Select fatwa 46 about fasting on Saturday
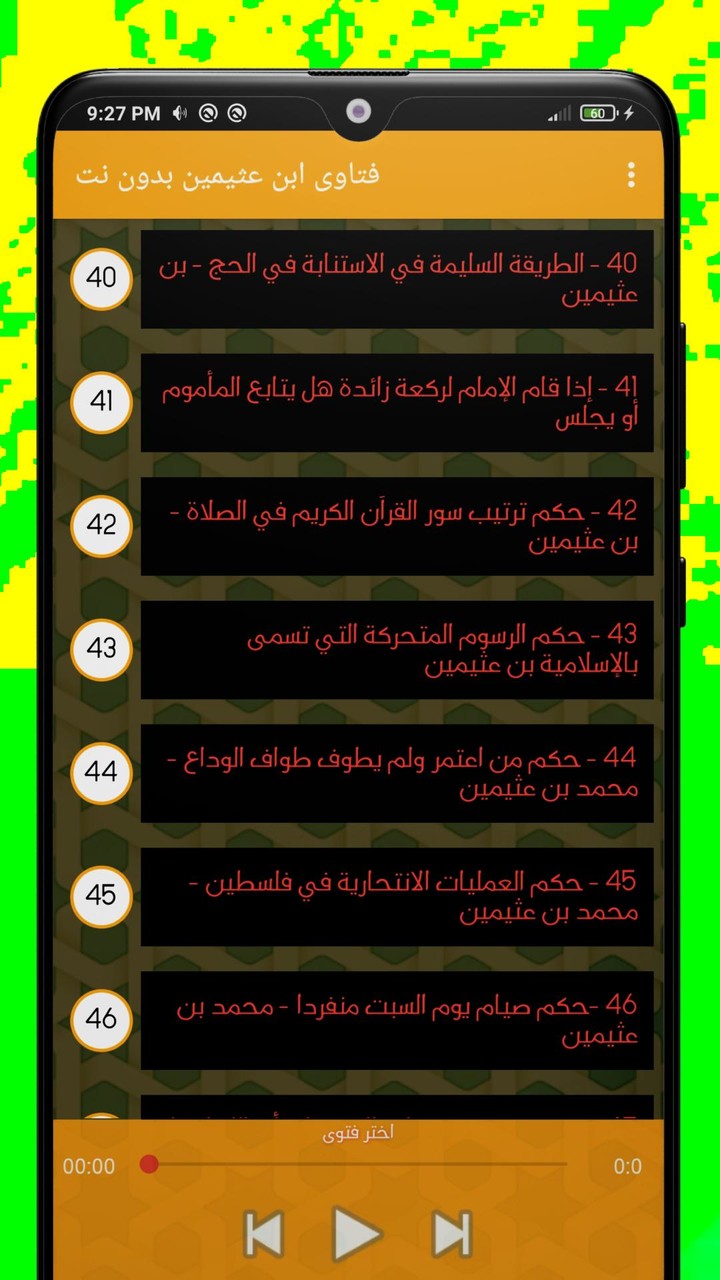 [x=397, y=1020]
